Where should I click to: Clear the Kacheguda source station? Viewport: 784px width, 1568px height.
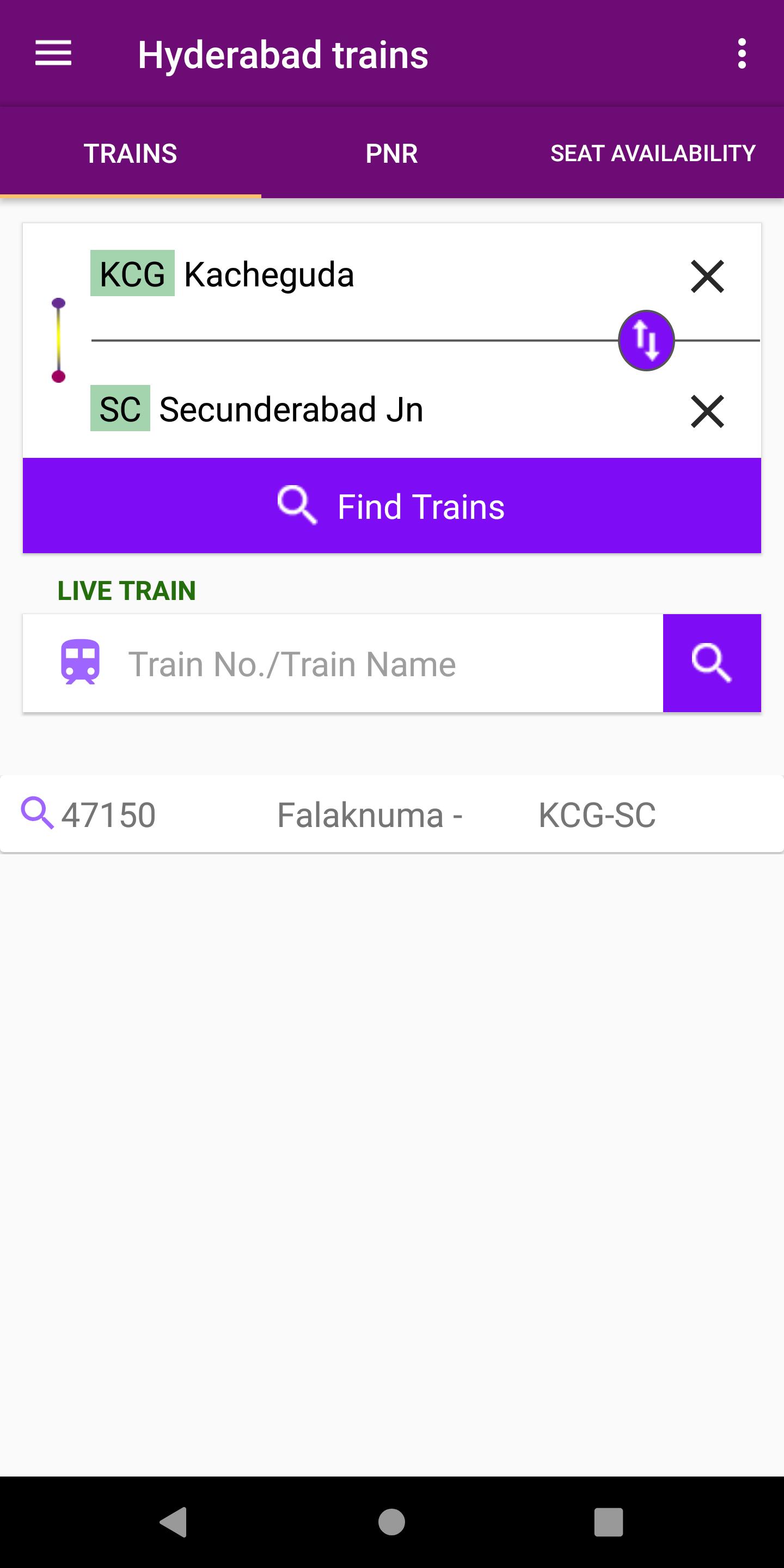(x=707, y=277)
